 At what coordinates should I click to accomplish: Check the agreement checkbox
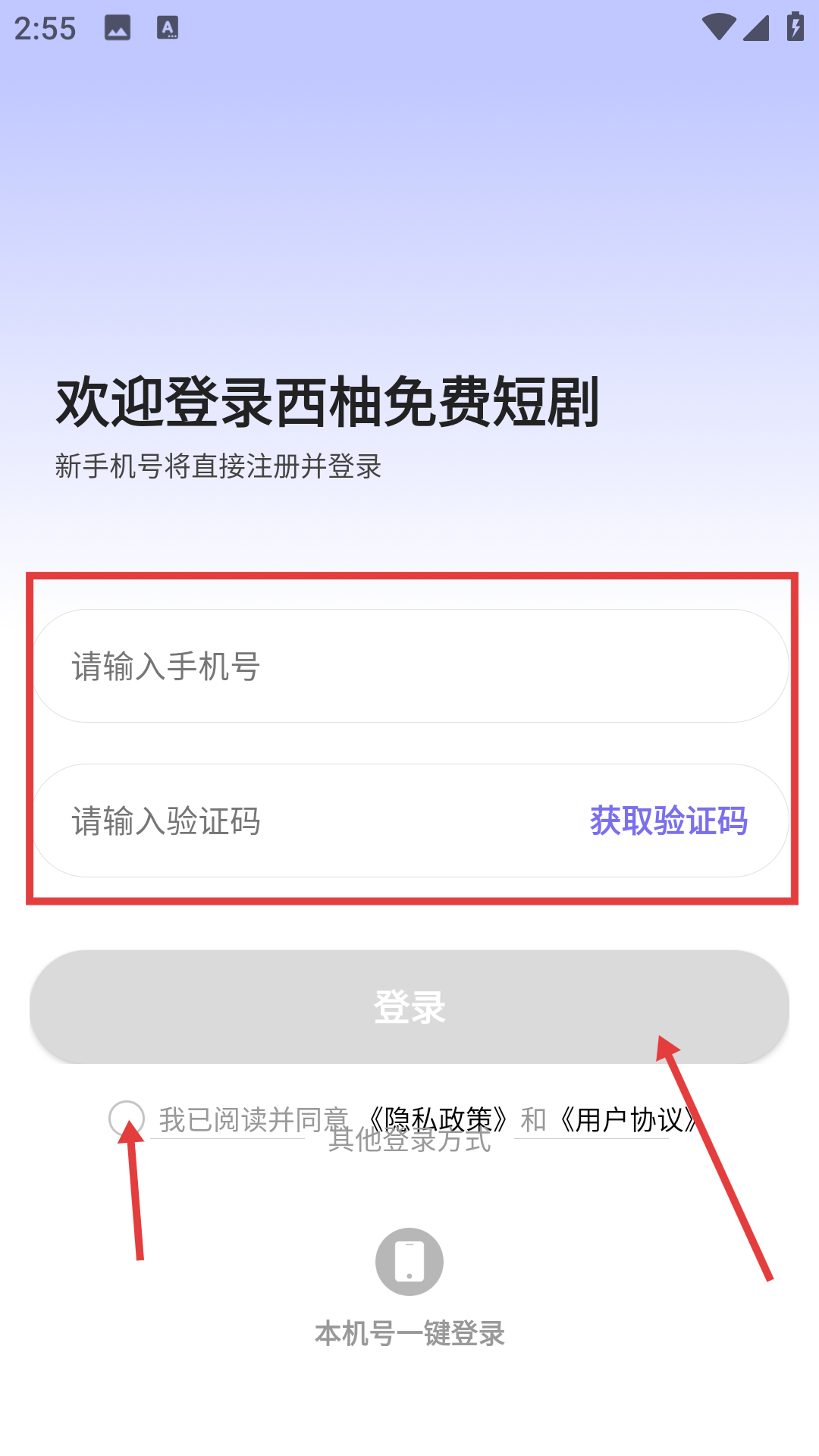(x=127, y=1119)
